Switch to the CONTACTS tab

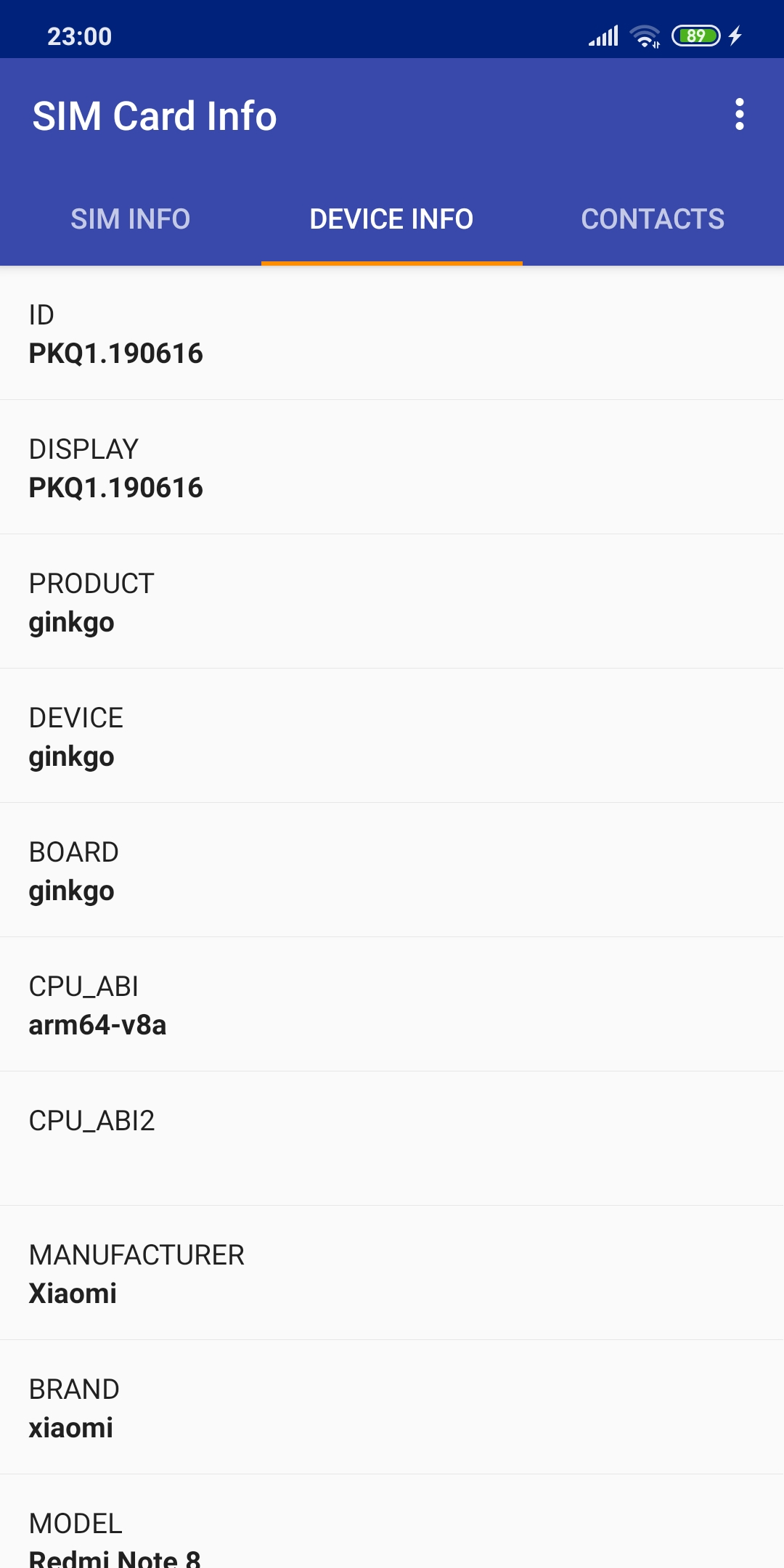click(652, 219)
